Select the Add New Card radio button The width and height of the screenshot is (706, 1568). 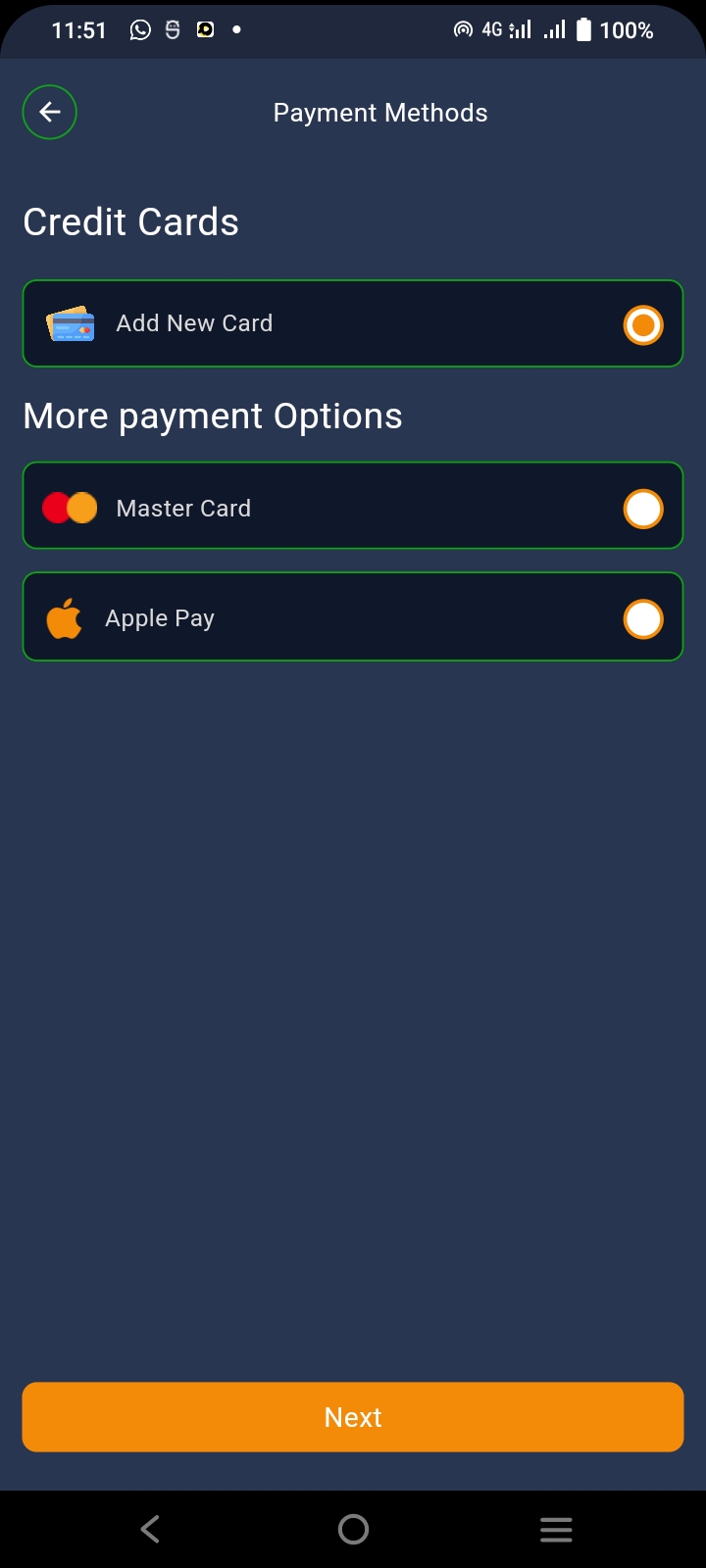pos(643,325)
